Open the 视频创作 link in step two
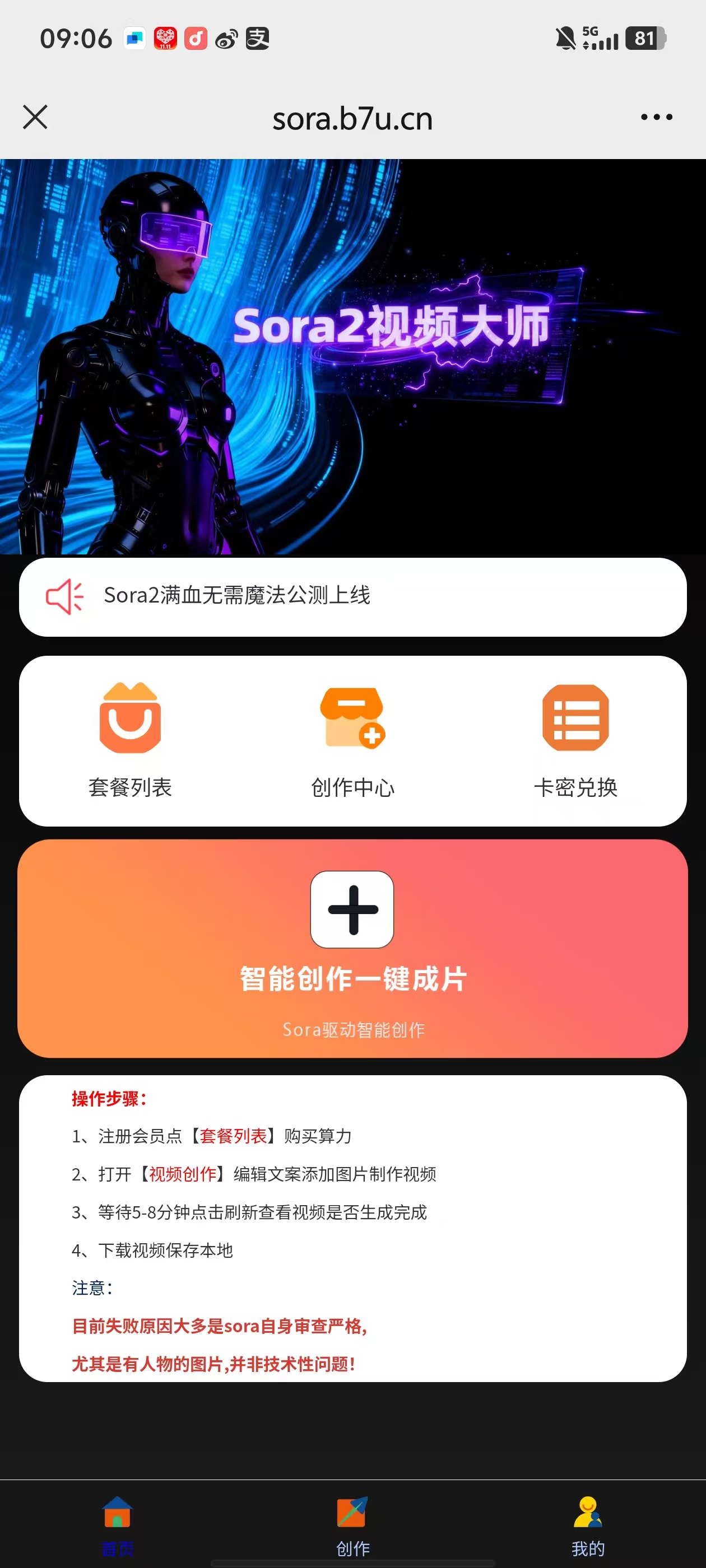Image resolution: width=706 pixels, height=1568 pixels. click(184, 1174)
